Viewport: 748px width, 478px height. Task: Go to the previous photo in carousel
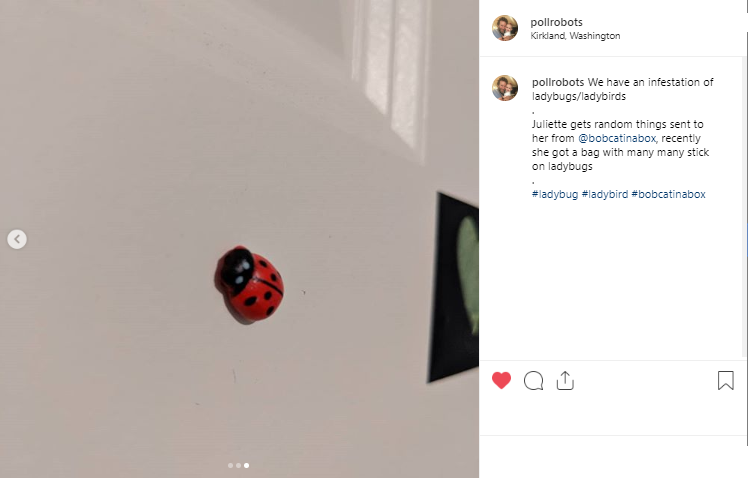click(x=17, y=239)
